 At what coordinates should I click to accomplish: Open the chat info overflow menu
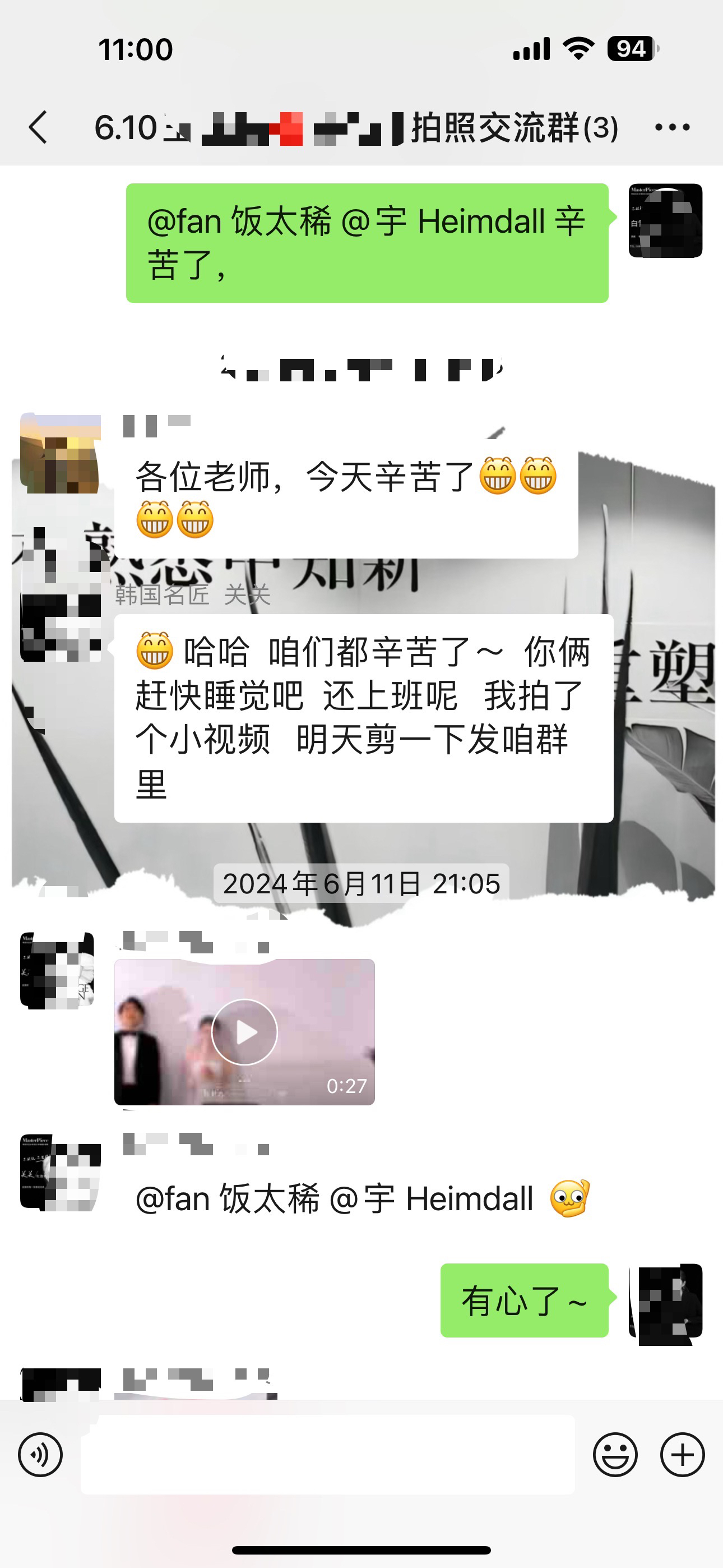pos(672,127)
